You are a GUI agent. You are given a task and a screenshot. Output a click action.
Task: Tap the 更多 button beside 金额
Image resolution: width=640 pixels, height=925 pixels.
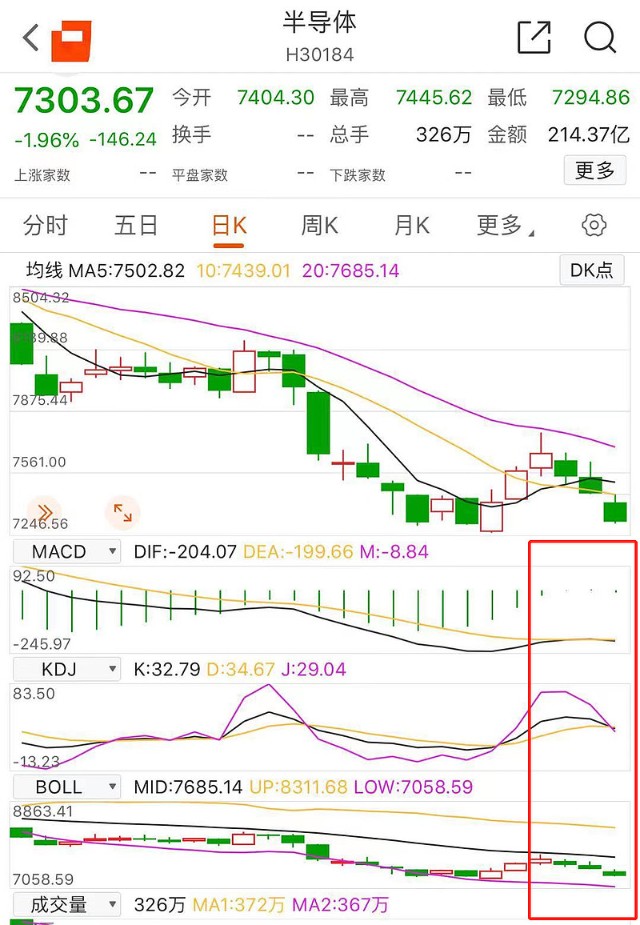pyautogui.click(x=594, y=170)
